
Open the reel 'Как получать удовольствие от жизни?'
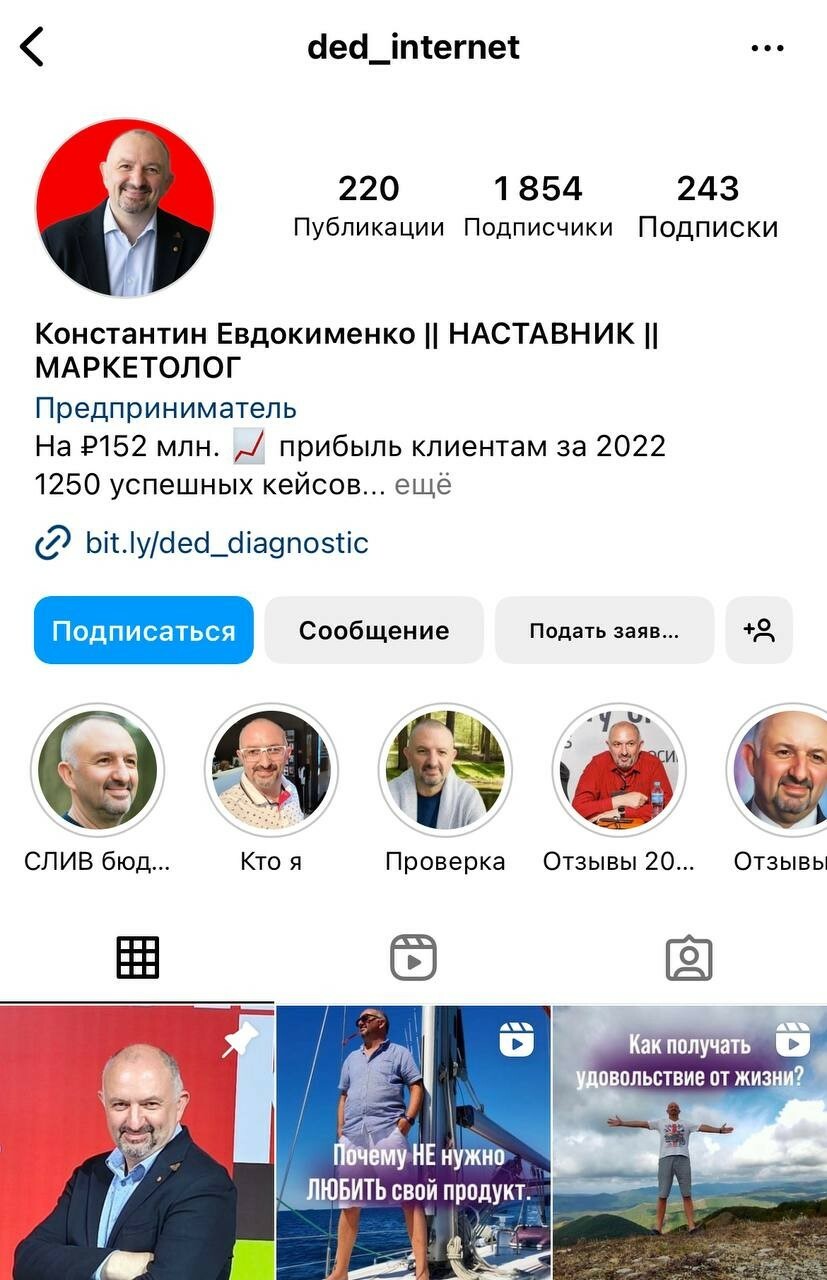(690, 1142)
